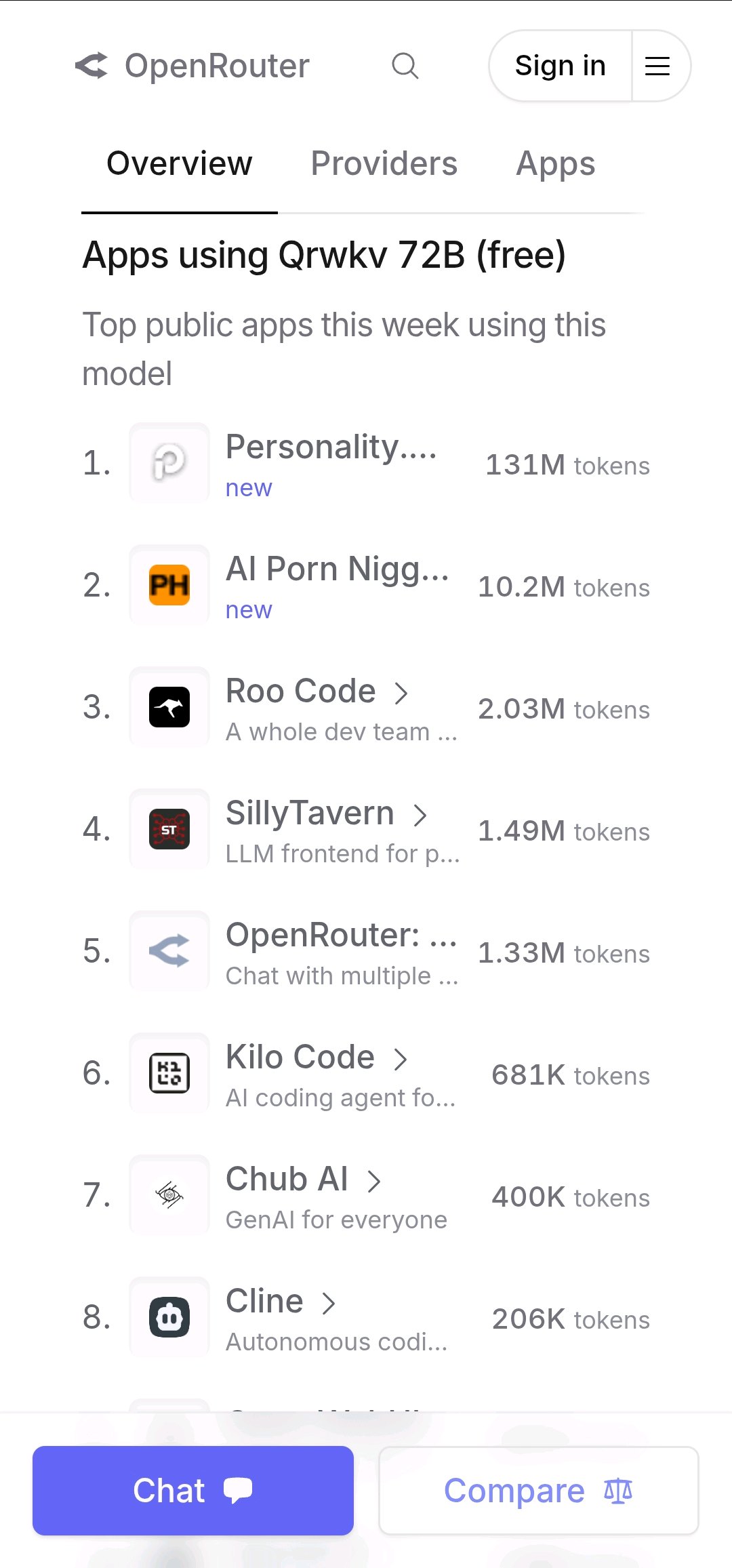Switch to the Providers tab

point(384,164)
